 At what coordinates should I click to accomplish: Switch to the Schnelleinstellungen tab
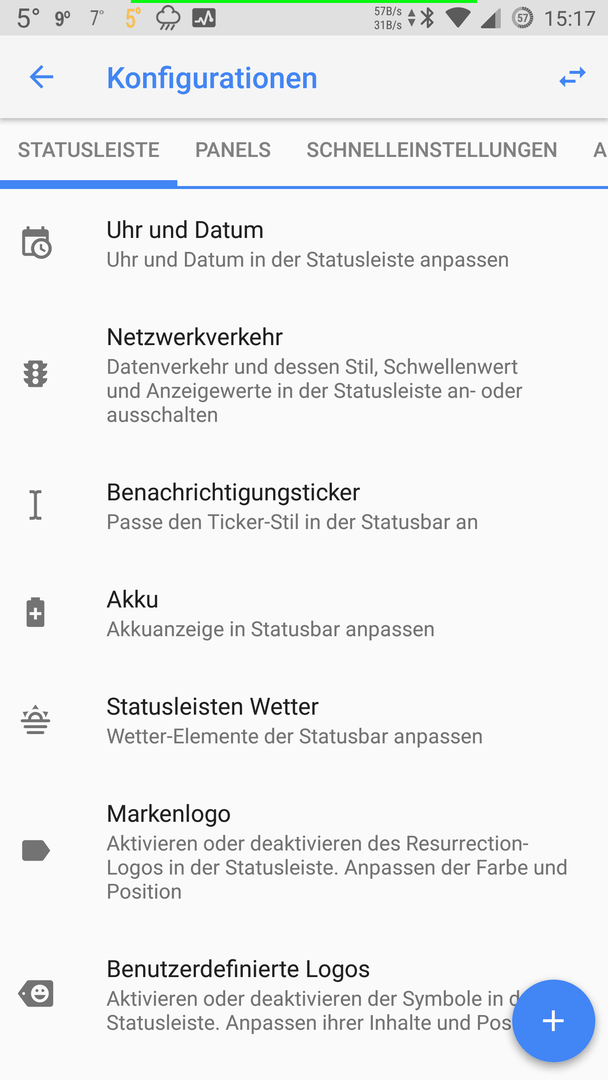pyautogui.click(x=432, y=150)
